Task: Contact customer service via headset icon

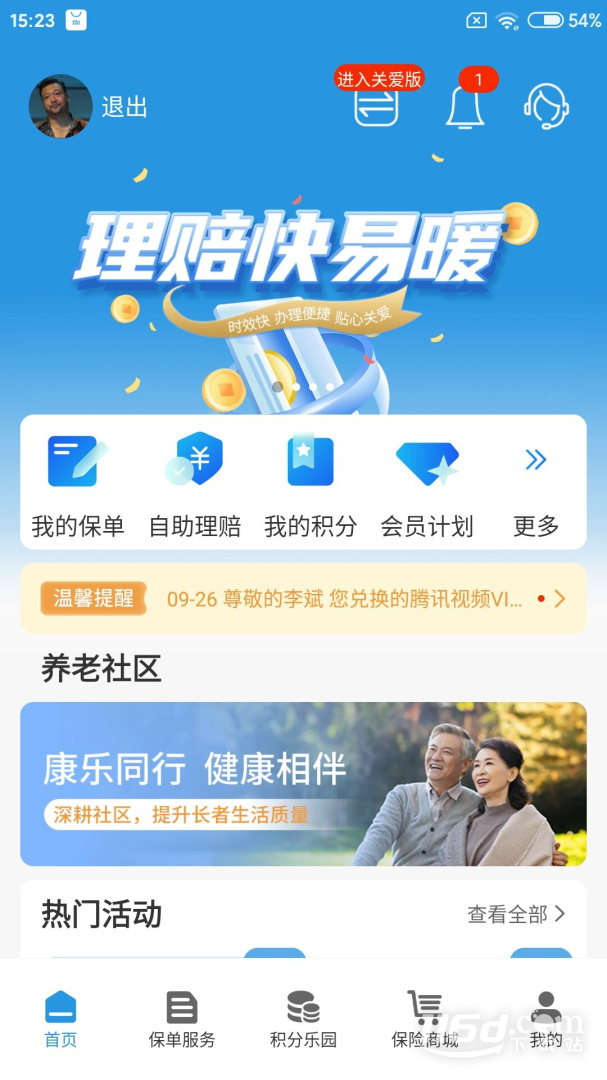Action: [x=546, y=107]
